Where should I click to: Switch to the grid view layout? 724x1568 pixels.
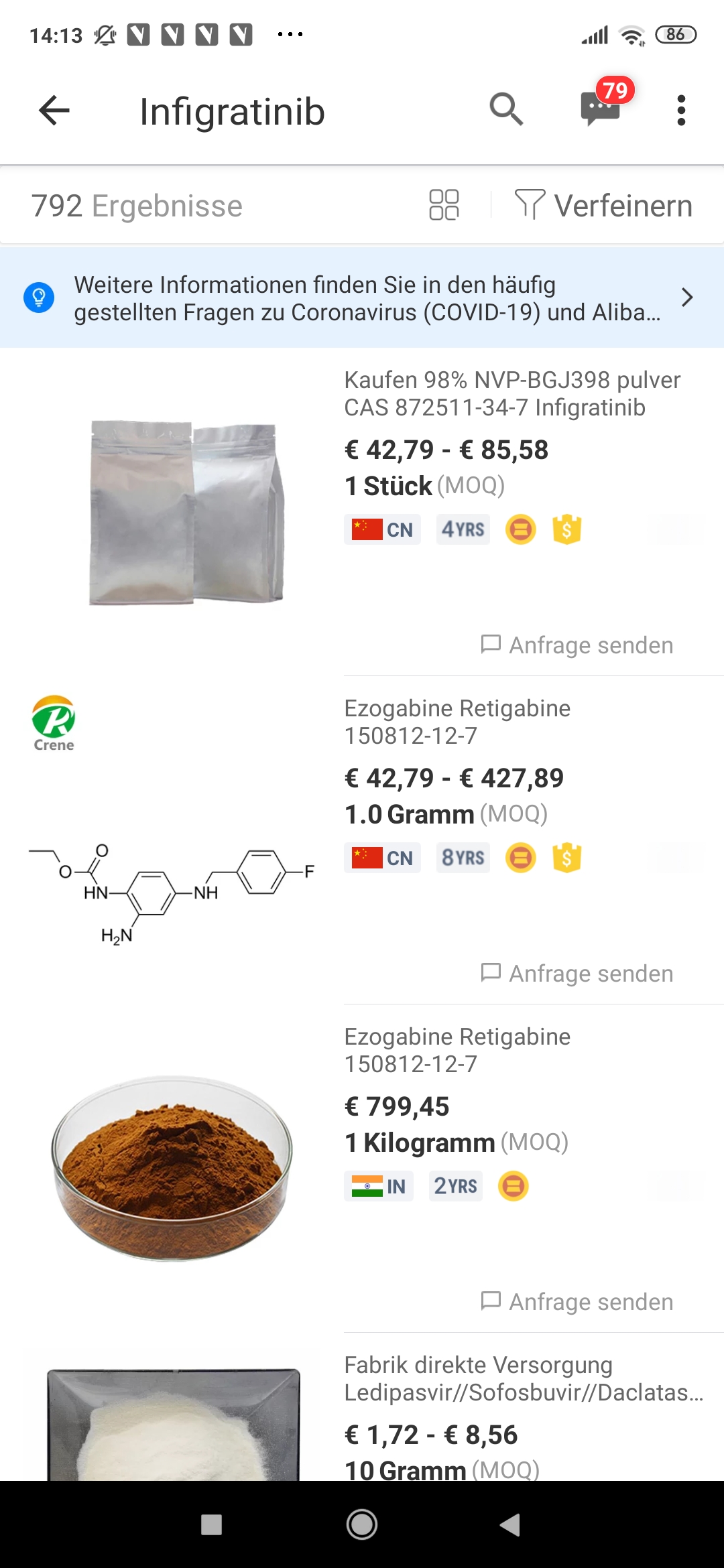point(444,205)
